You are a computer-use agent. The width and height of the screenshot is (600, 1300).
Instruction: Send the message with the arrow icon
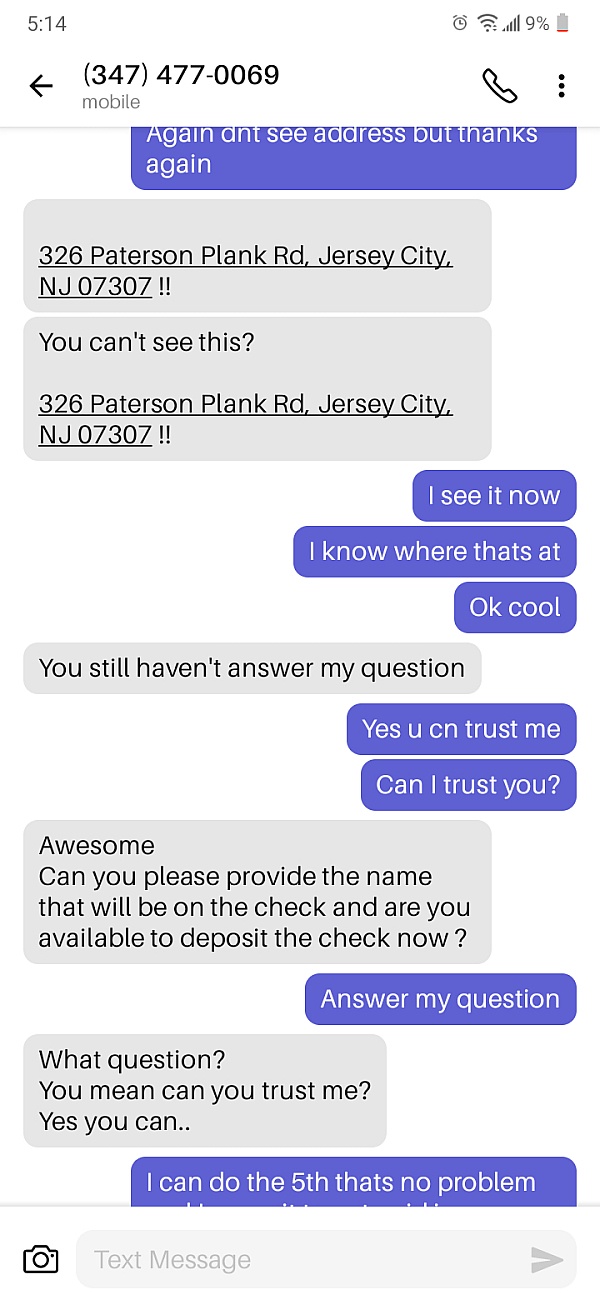point(547,1259)
